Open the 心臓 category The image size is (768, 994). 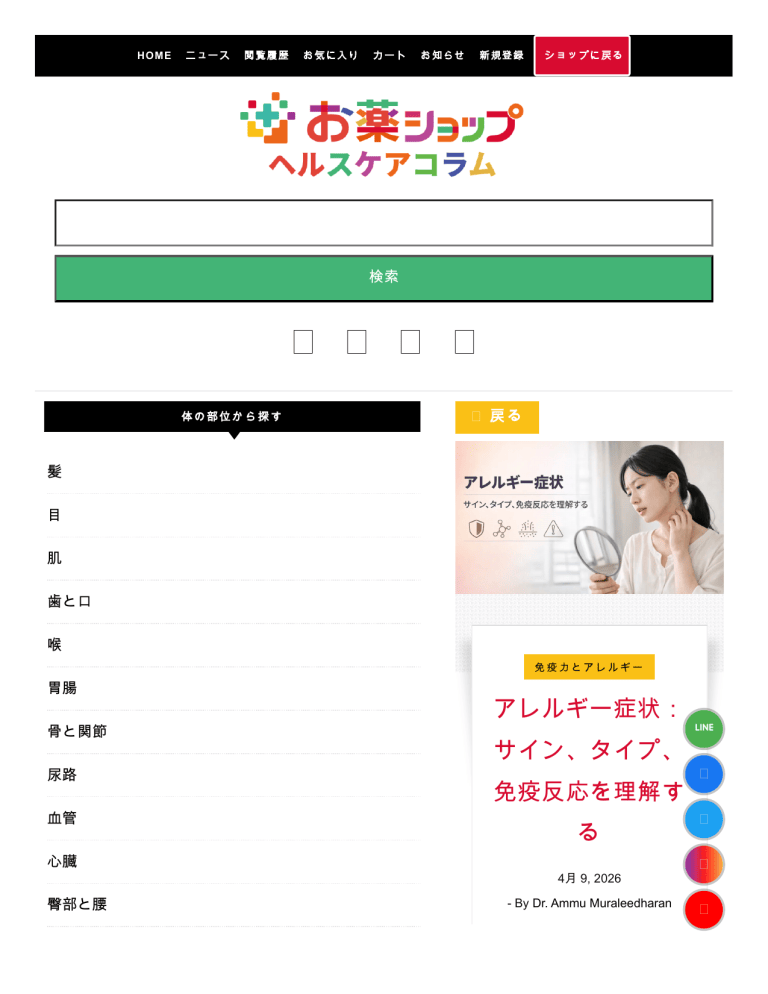(233, 862)
